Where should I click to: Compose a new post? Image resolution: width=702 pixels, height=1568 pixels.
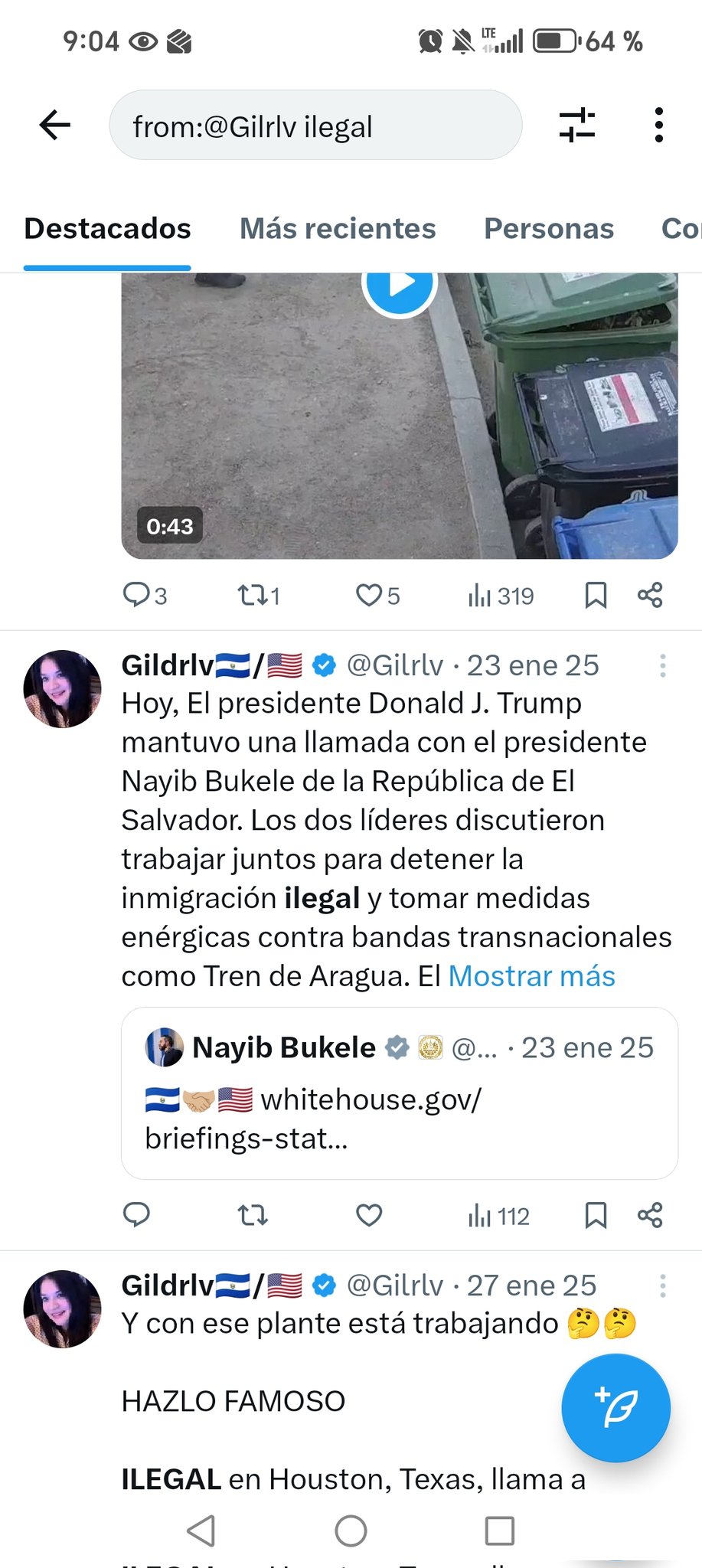pyautogui.click(x=615, y=1407)
